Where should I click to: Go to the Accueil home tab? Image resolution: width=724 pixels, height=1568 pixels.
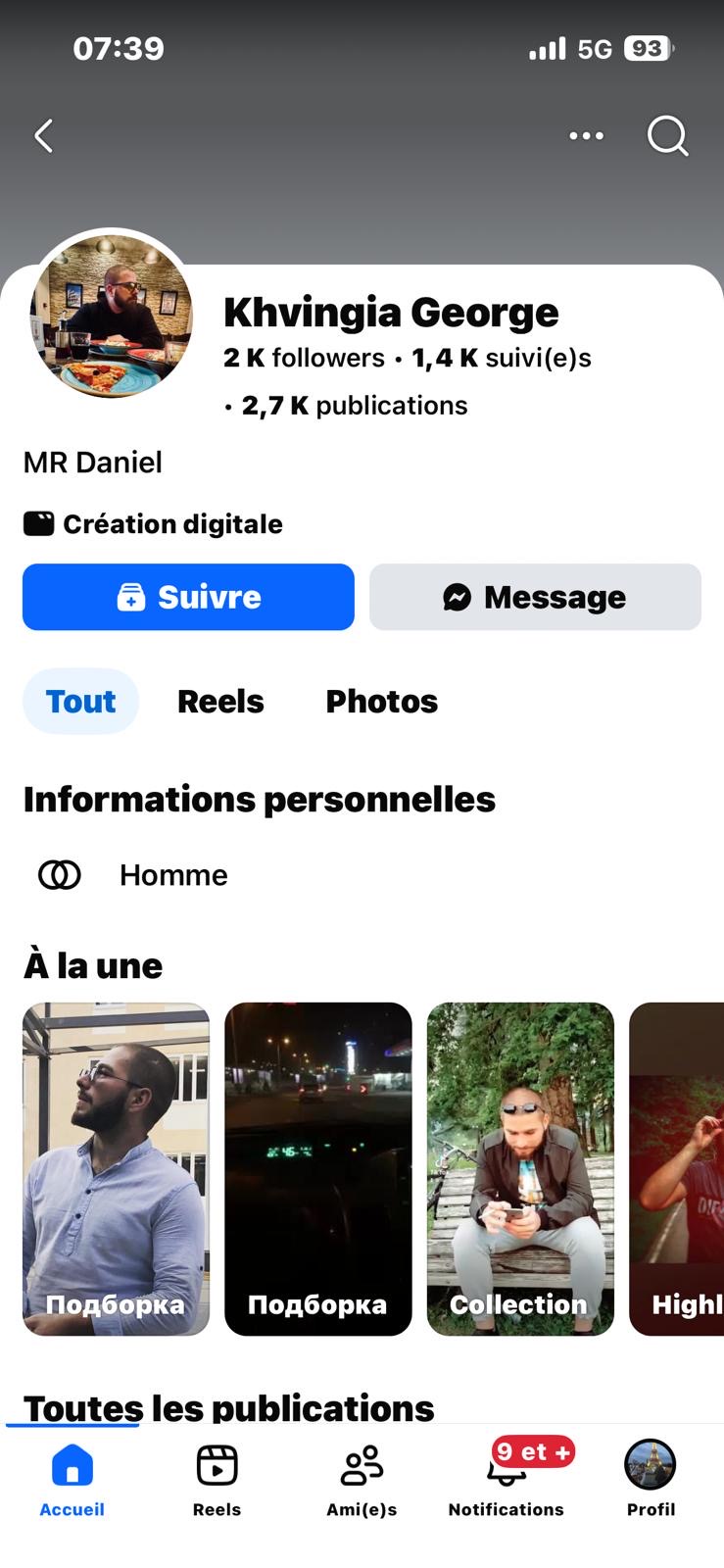[x=72, y=1480]
